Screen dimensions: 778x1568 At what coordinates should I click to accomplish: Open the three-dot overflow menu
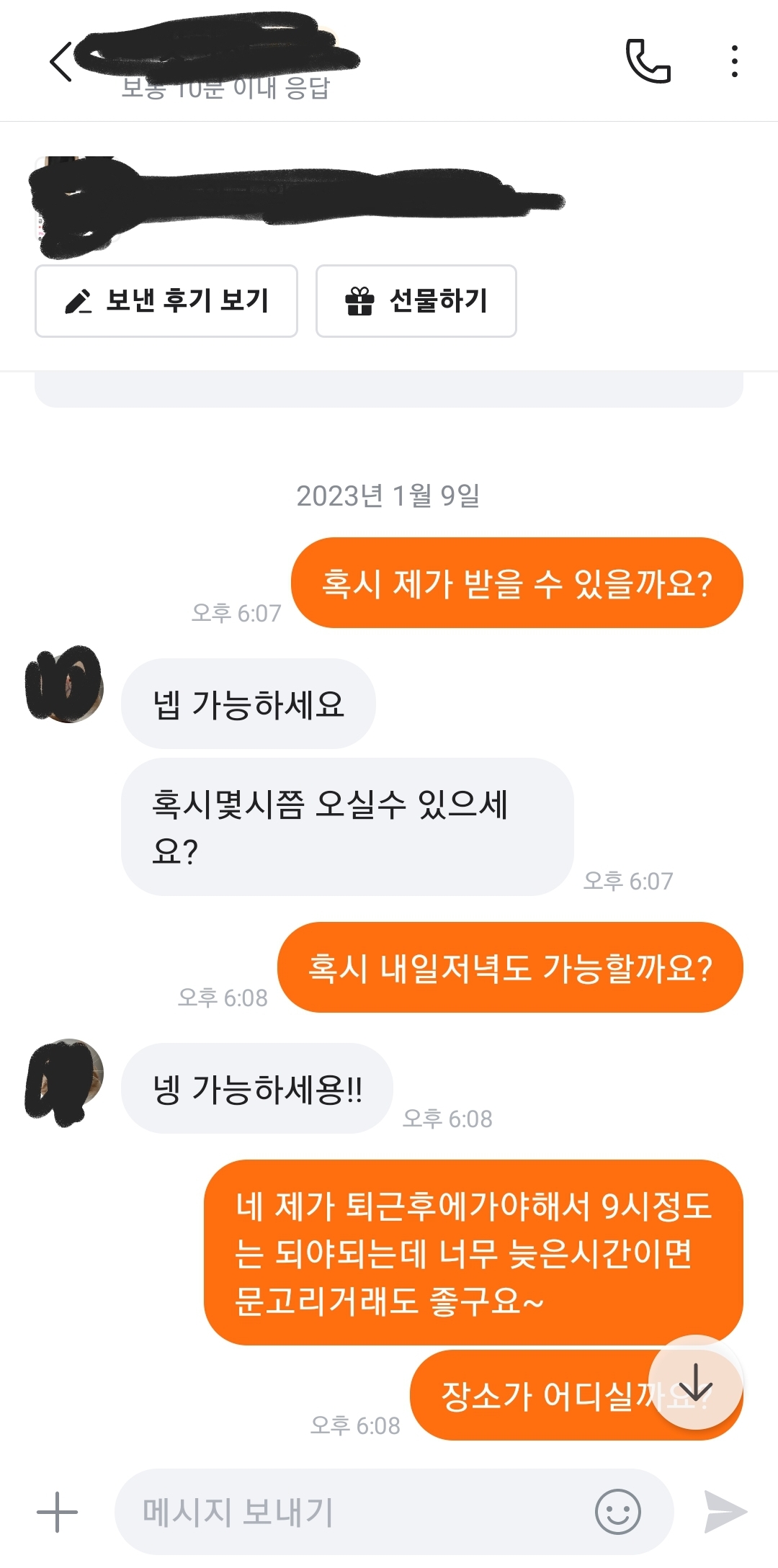click(x=734, y=62)
